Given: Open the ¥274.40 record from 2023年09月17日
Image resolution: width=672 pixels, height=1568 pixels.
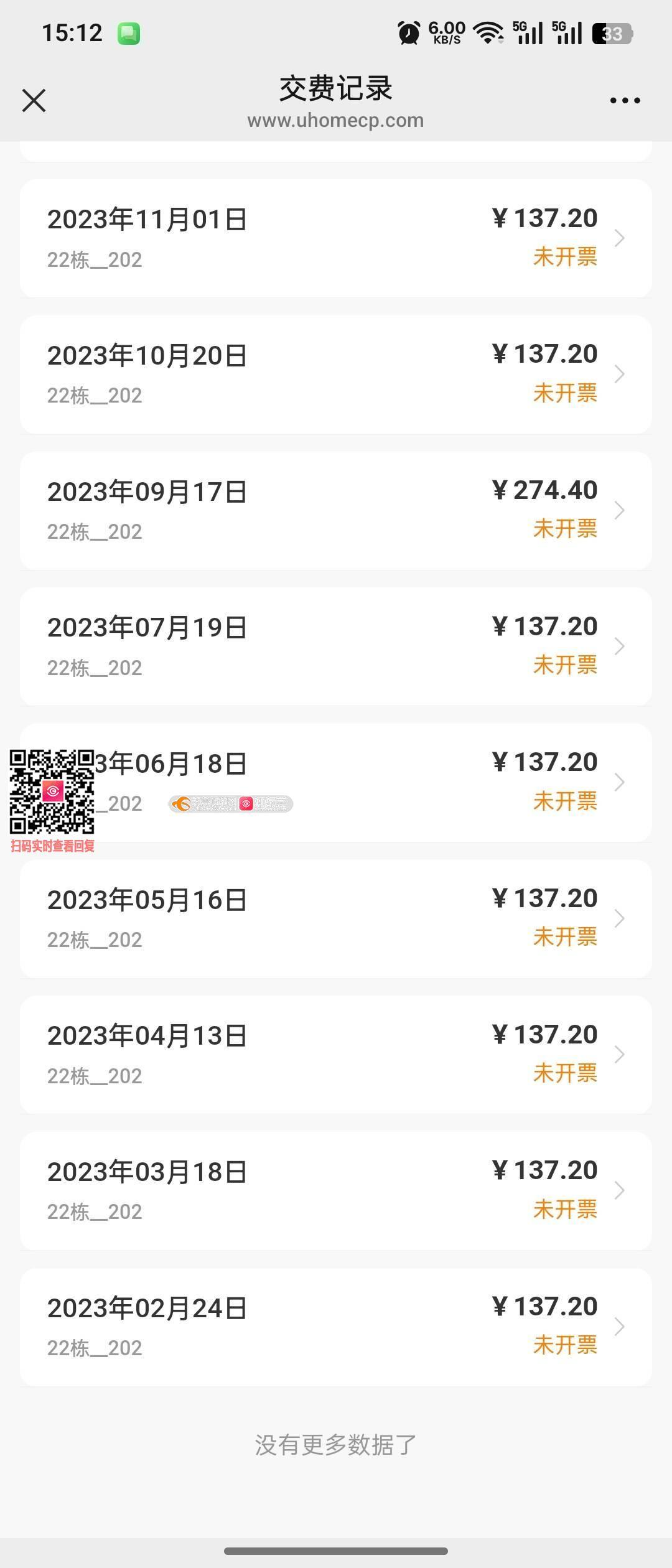Looking at the screenshot, I should [x=336, y=511].
